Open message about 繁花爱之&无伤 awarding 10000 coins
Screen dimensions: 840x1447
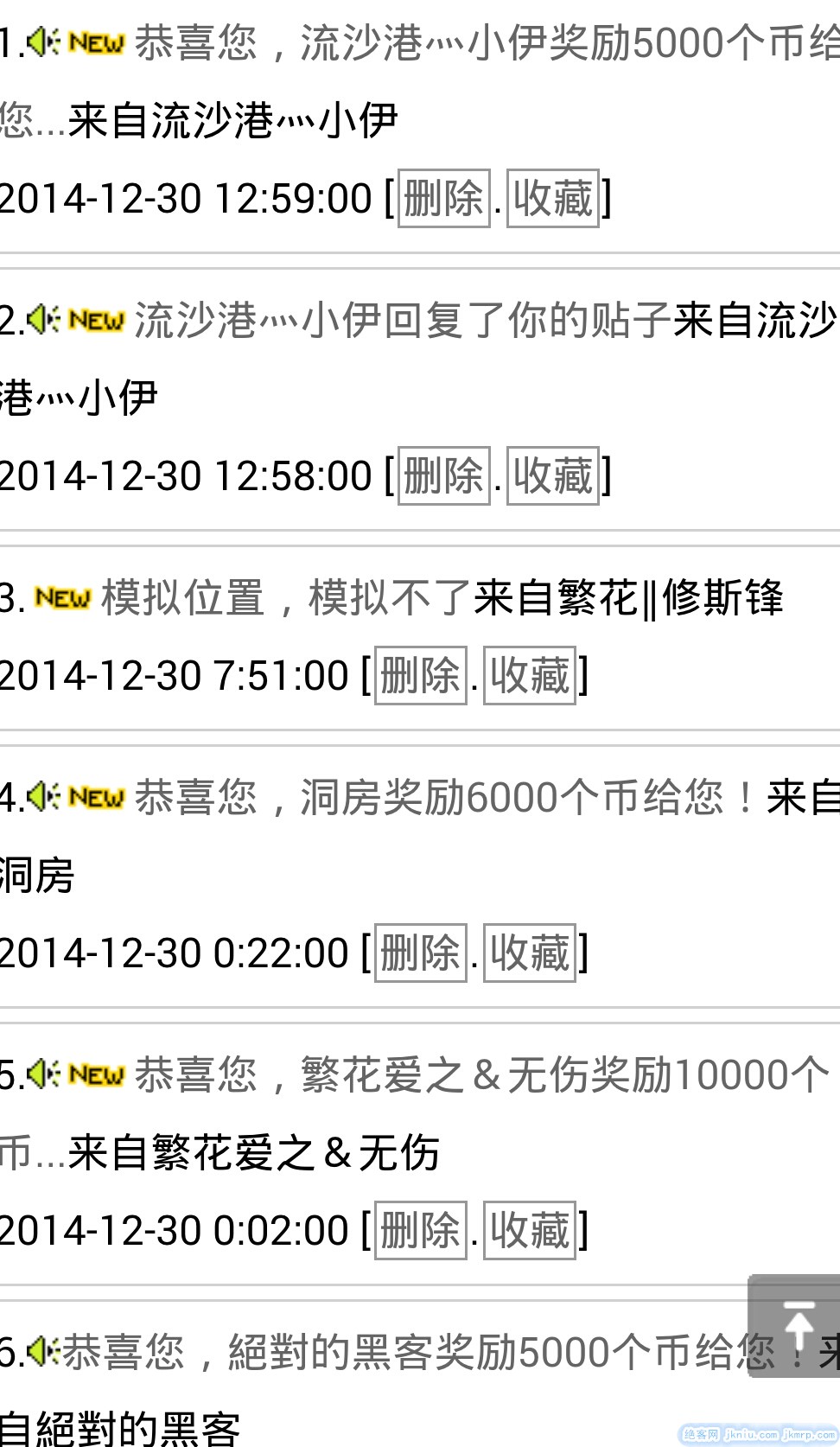(480, 1076)
